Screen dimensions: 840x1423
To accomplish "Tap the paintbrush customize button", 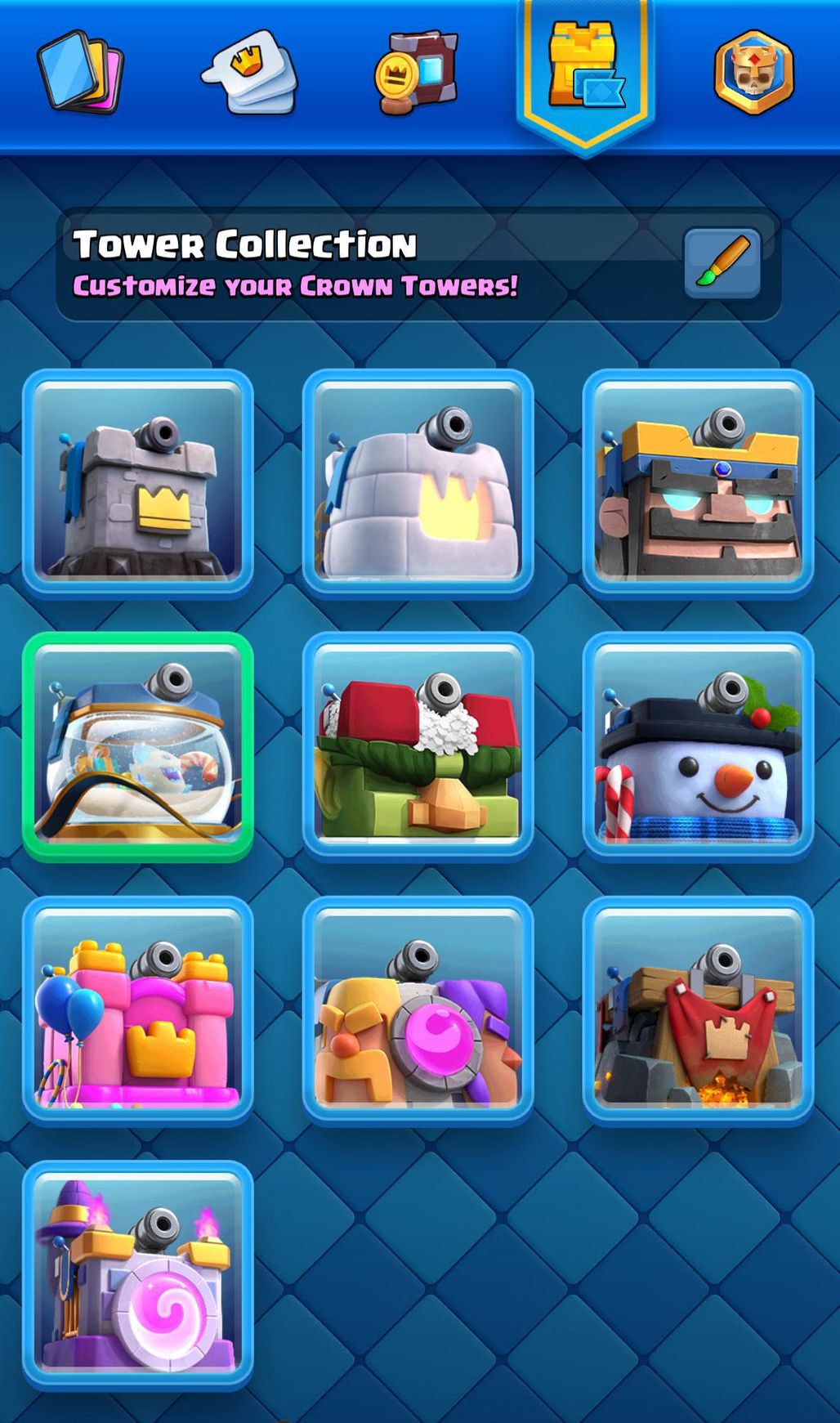I will 722,263.
